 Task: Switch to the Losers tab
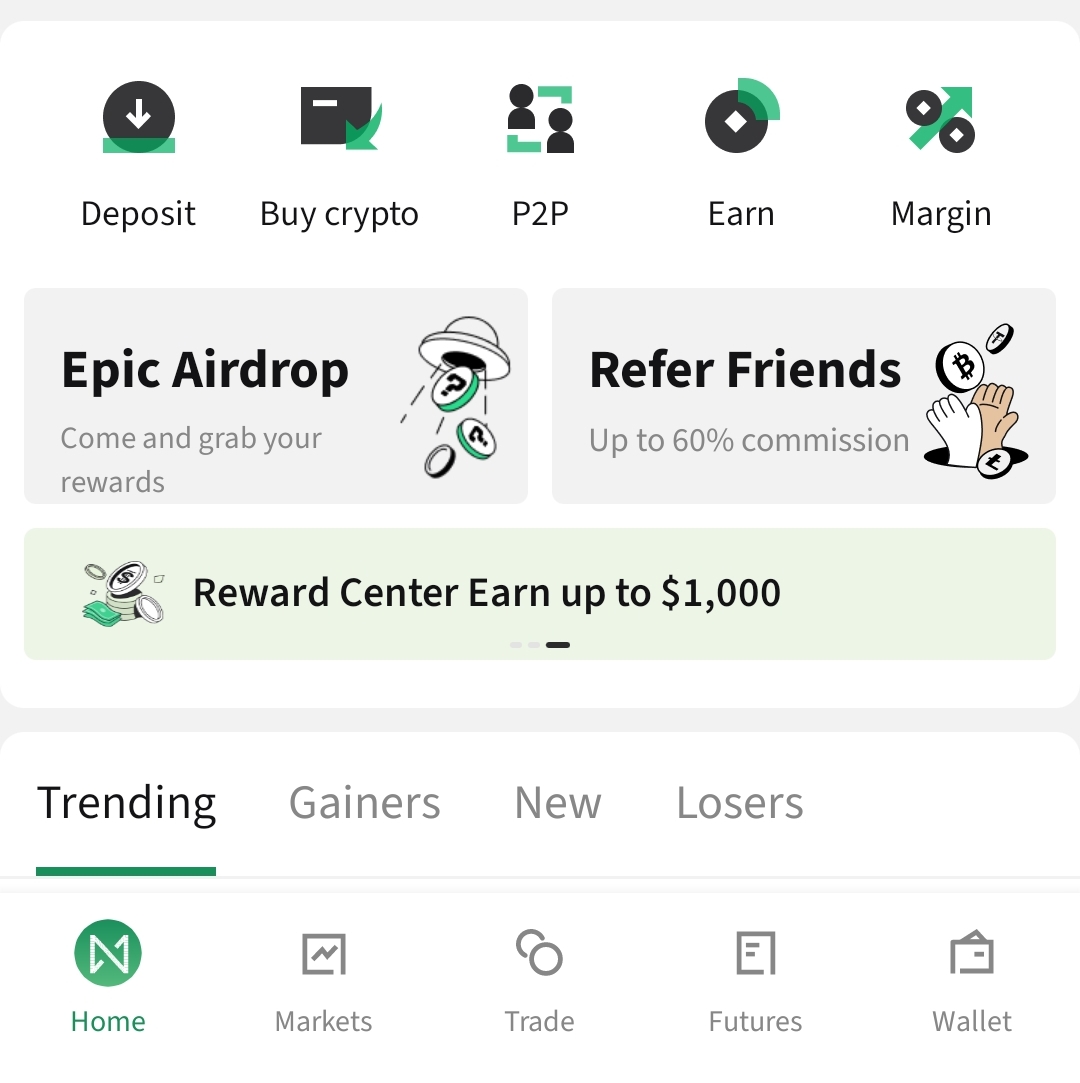point(739,803)
